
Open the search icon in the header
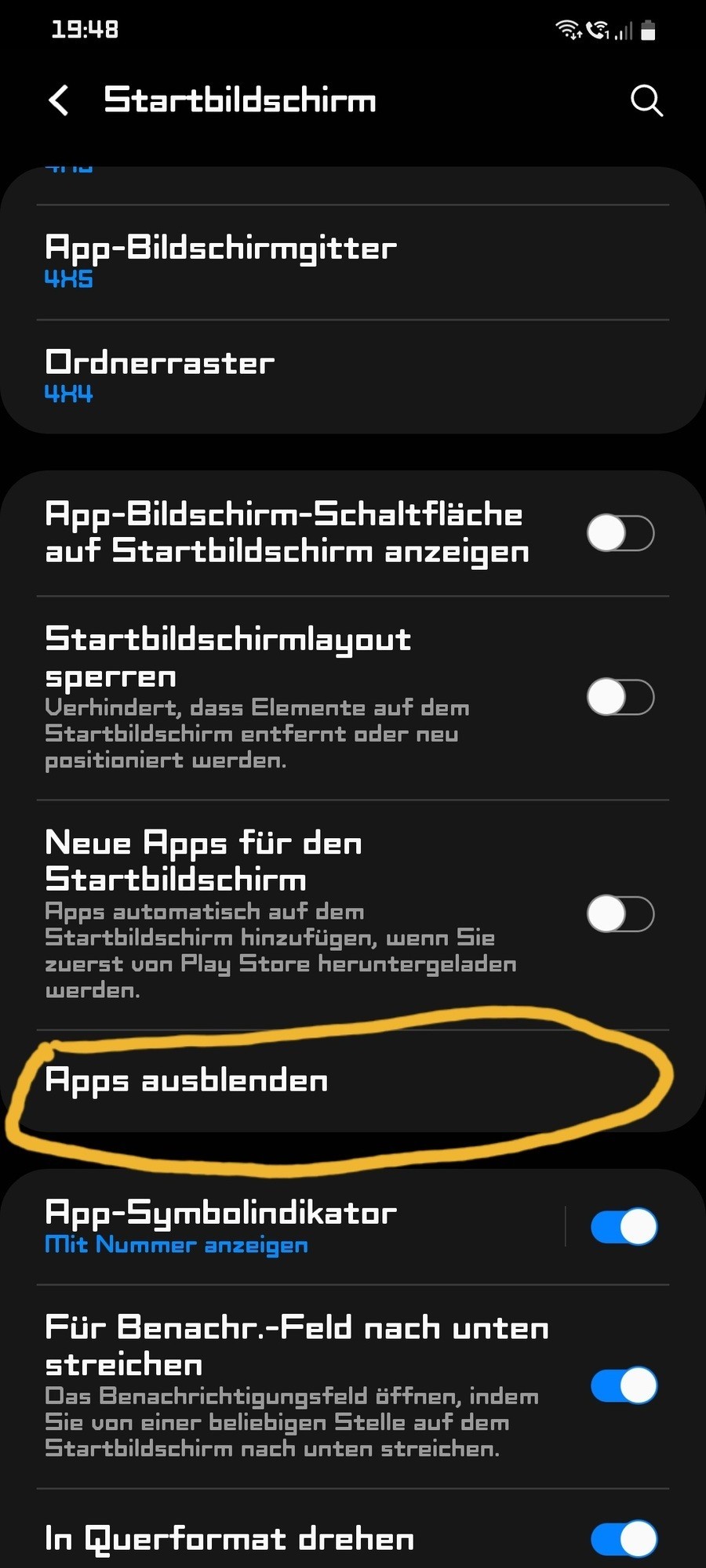click(646, 100)
